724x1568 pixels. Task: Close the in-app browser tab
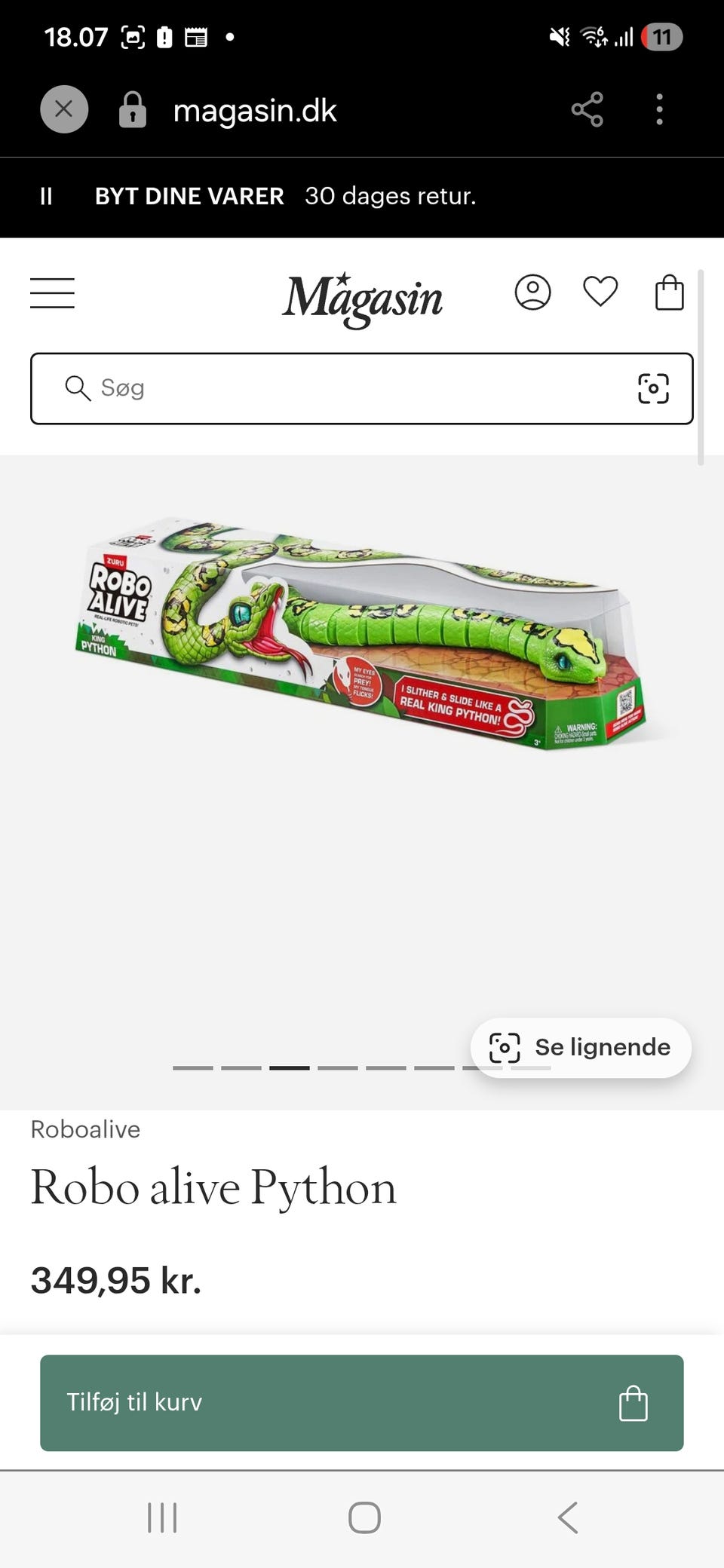[x=64, y=110]
